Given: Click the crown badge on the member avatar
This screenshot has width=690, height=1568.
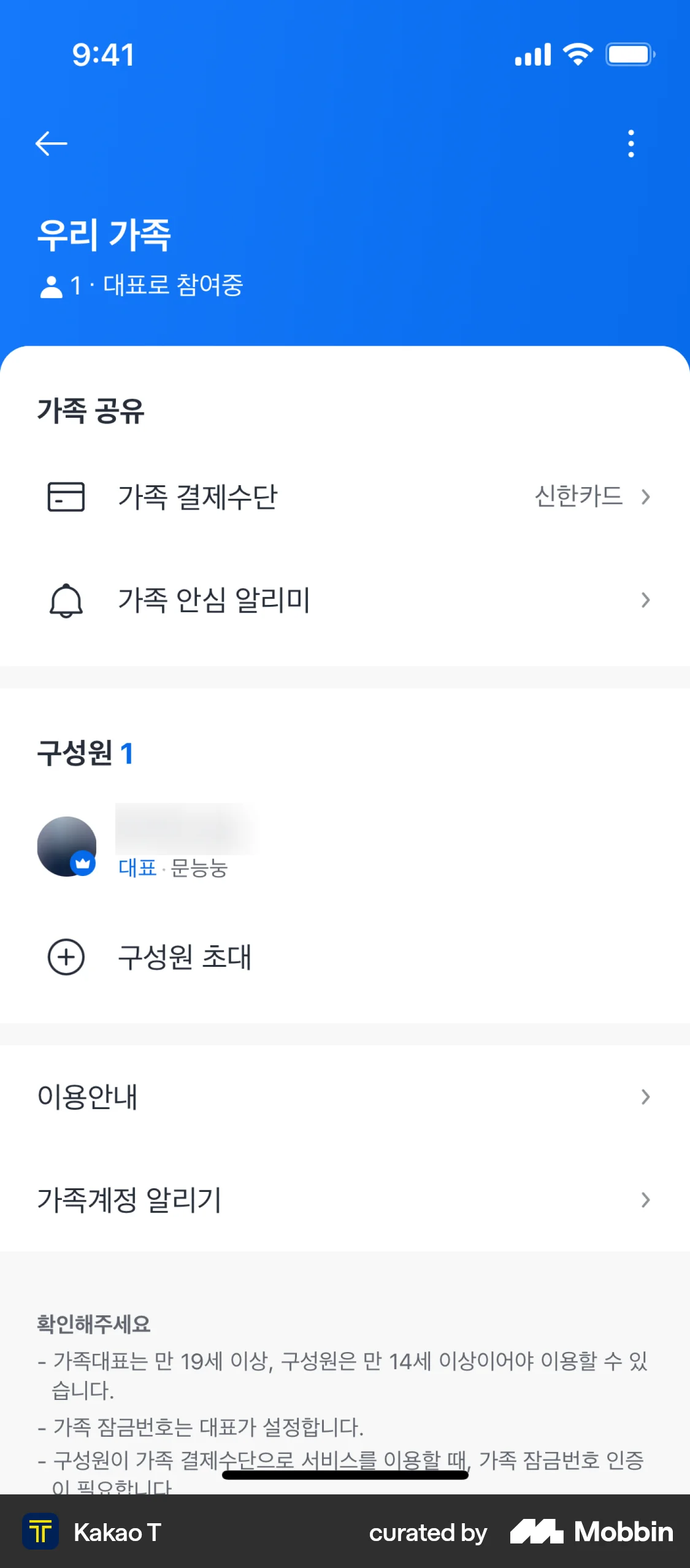Looking at the screenshot, I should [83, 863].
